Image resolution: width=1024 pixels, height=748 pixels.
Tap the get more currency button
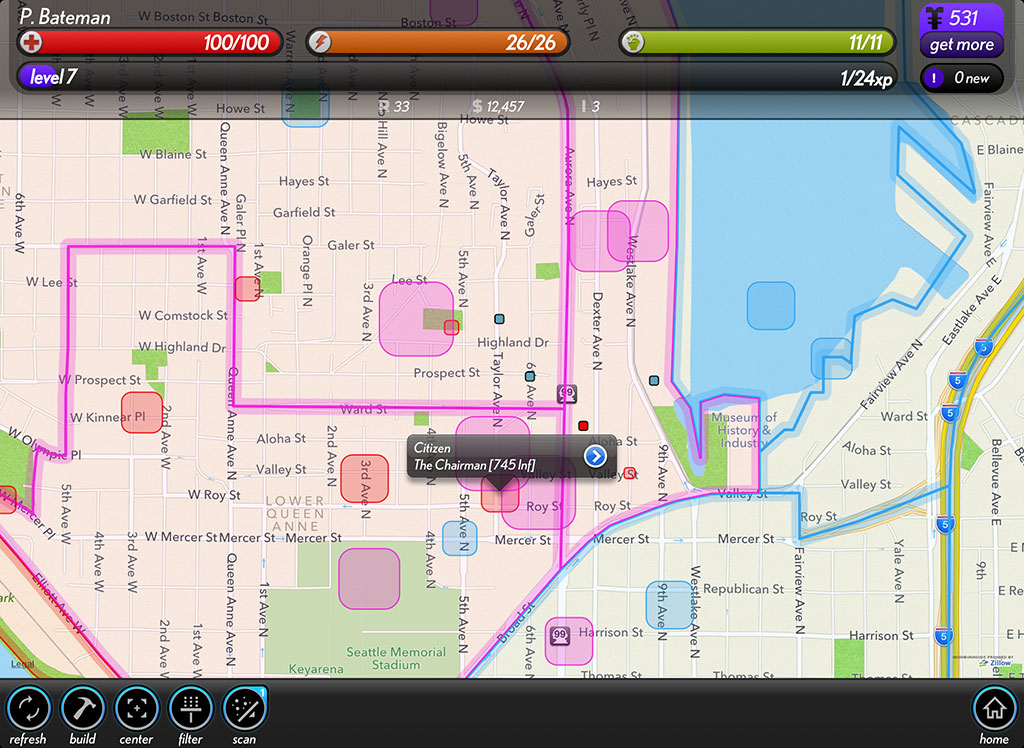[961, 44]
